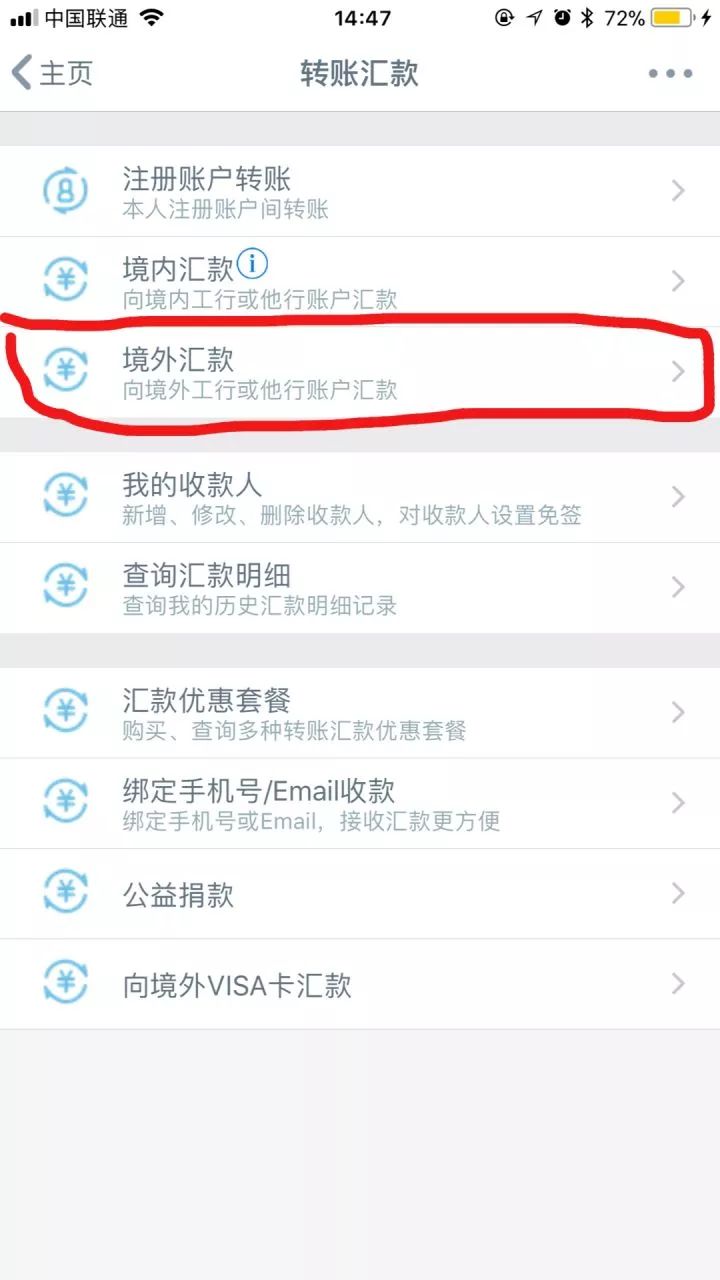Tap the info icon beside 境内汇款

[253, 264]
